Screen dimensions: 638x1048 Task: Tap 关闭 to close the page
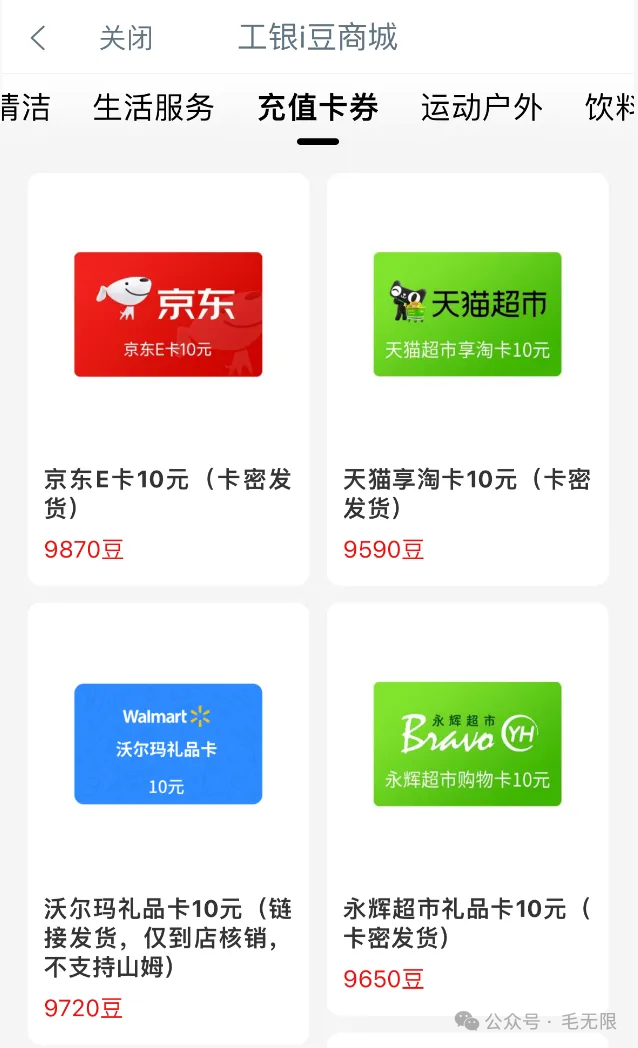pyautogui.click(x=126, y=38)
